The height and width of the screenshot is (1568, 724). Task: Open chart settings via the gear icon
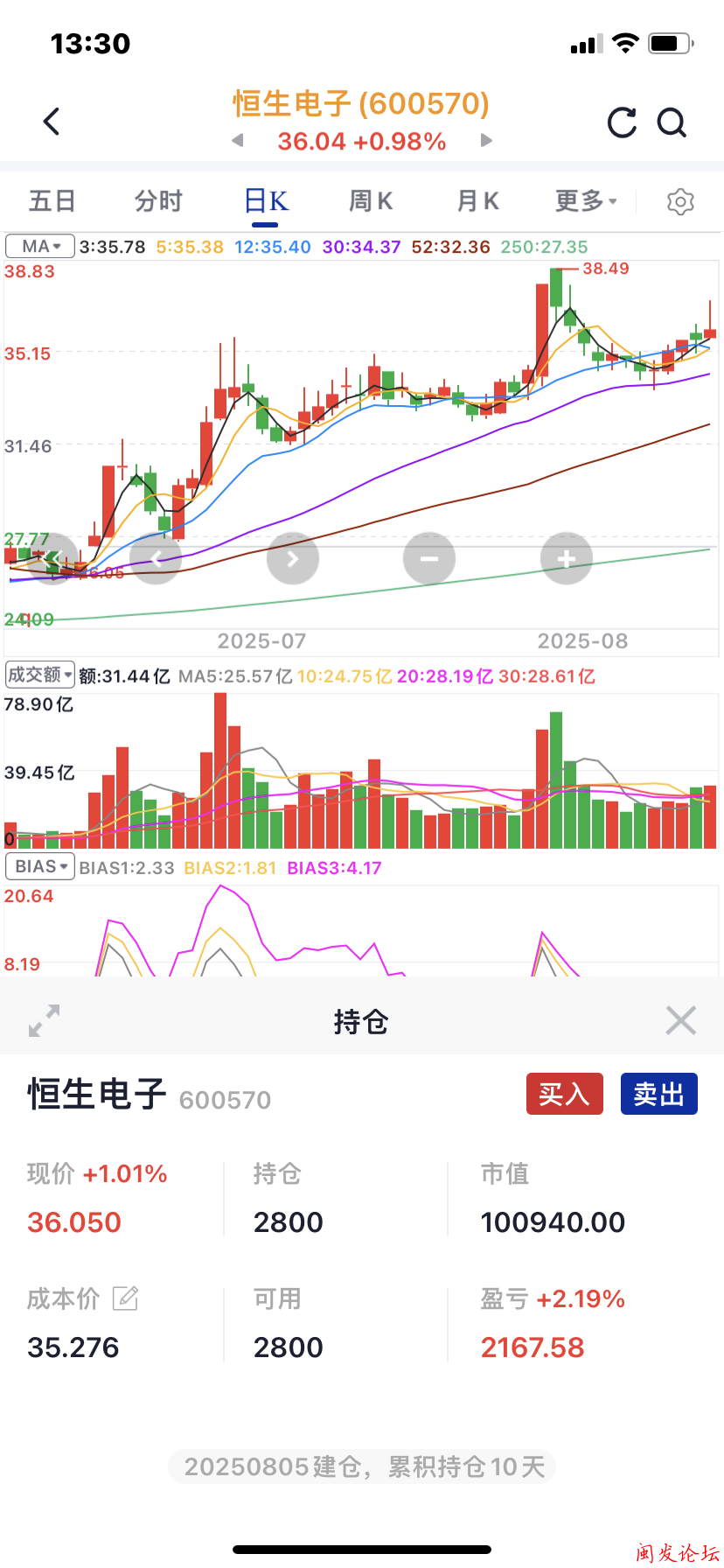coord(680,201)
